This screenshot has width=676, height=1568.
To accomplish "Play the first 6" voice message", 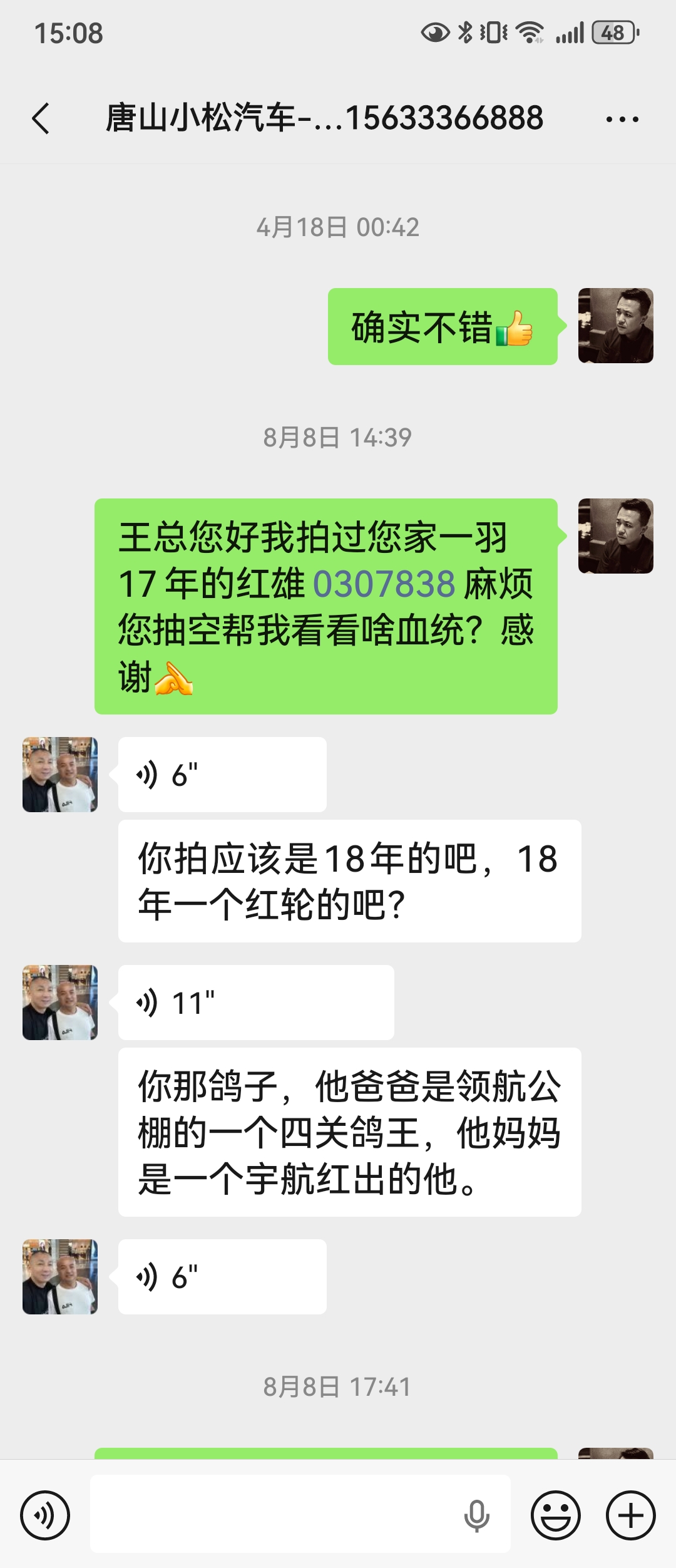I will pos(222,775).
